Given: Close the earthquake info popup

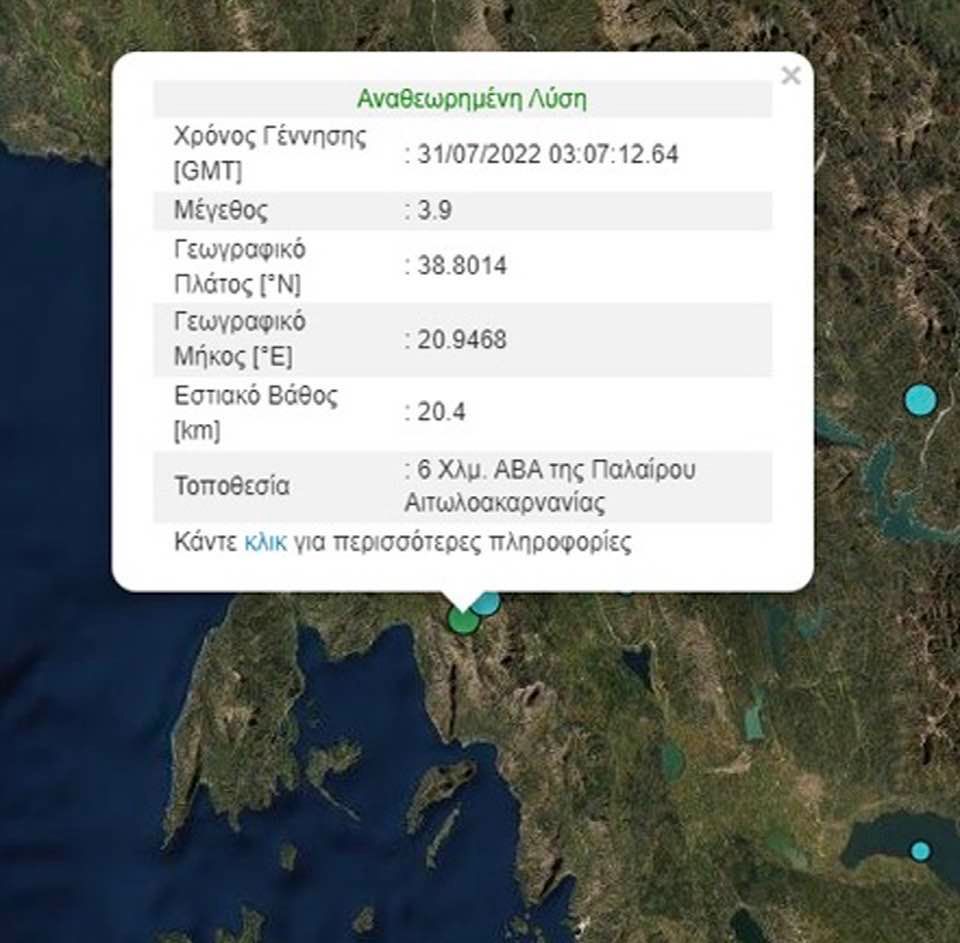Looking at the screenshot, I should [x=790, y=76].
